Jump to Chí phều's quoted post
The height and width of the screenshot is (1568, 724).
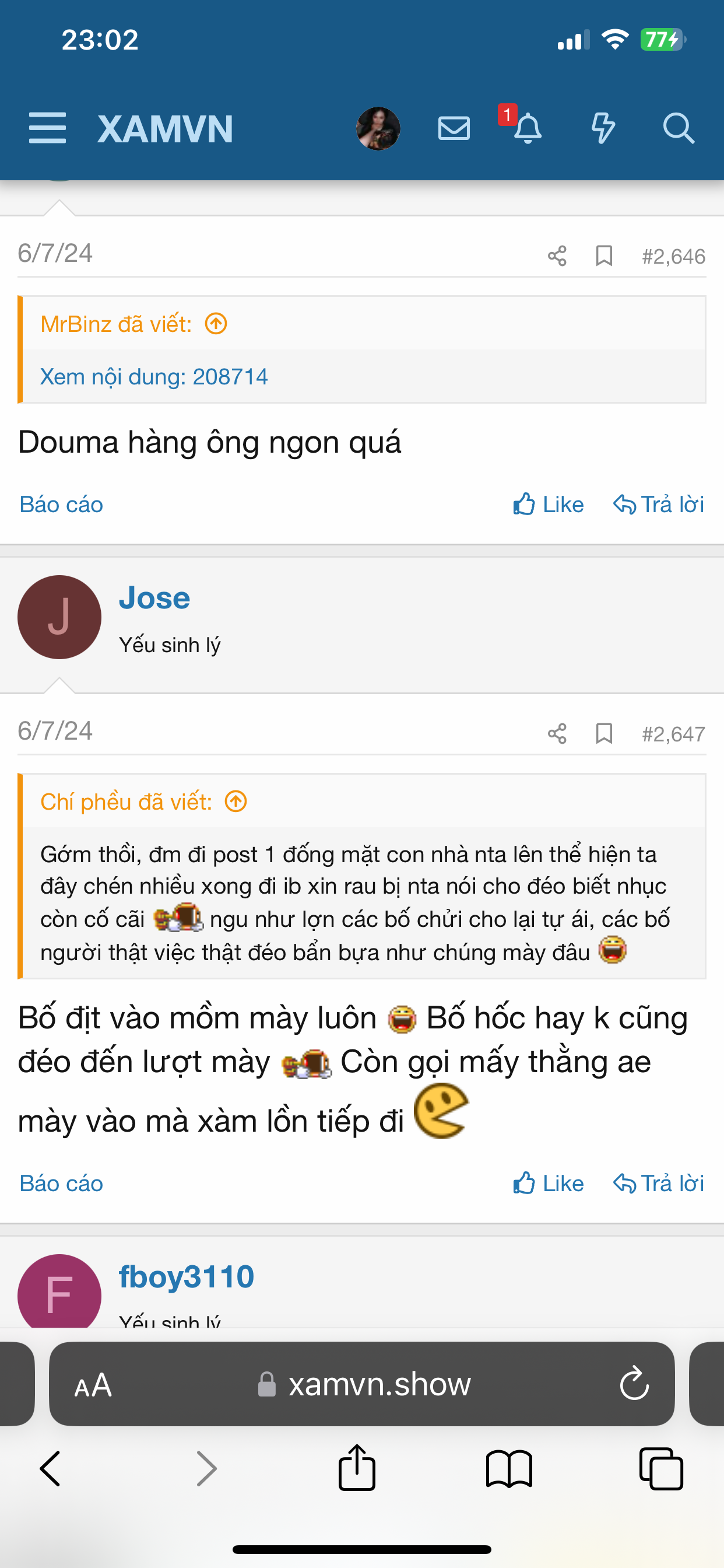pyautogui.click(x=236, y=801)
